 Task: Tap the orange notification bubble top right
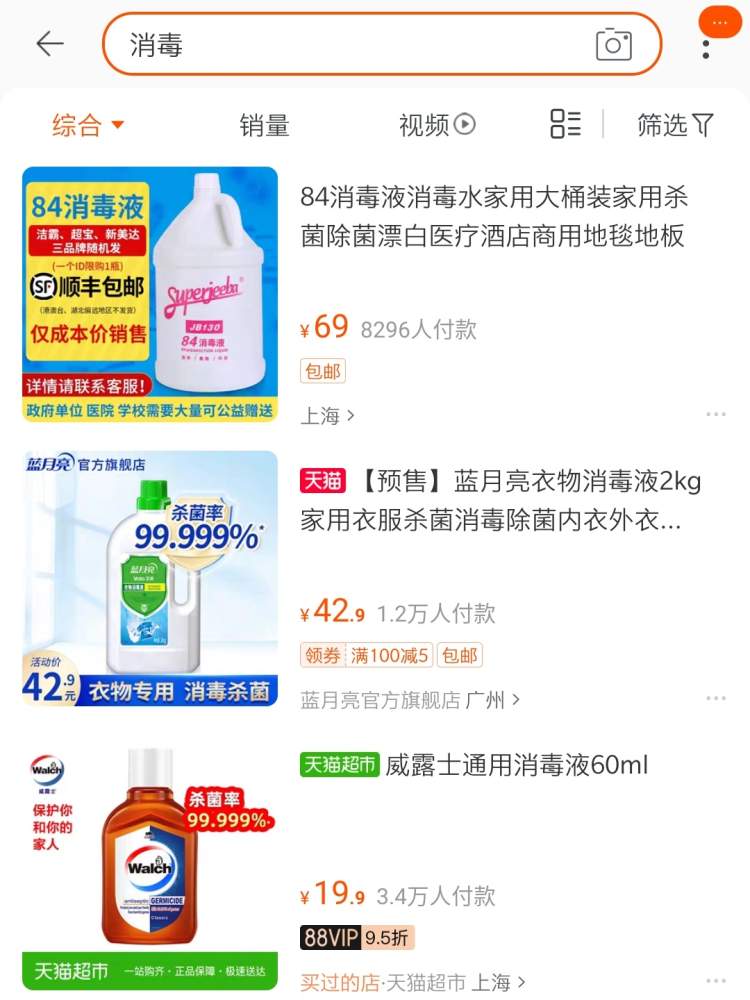[x=719, y=22]
